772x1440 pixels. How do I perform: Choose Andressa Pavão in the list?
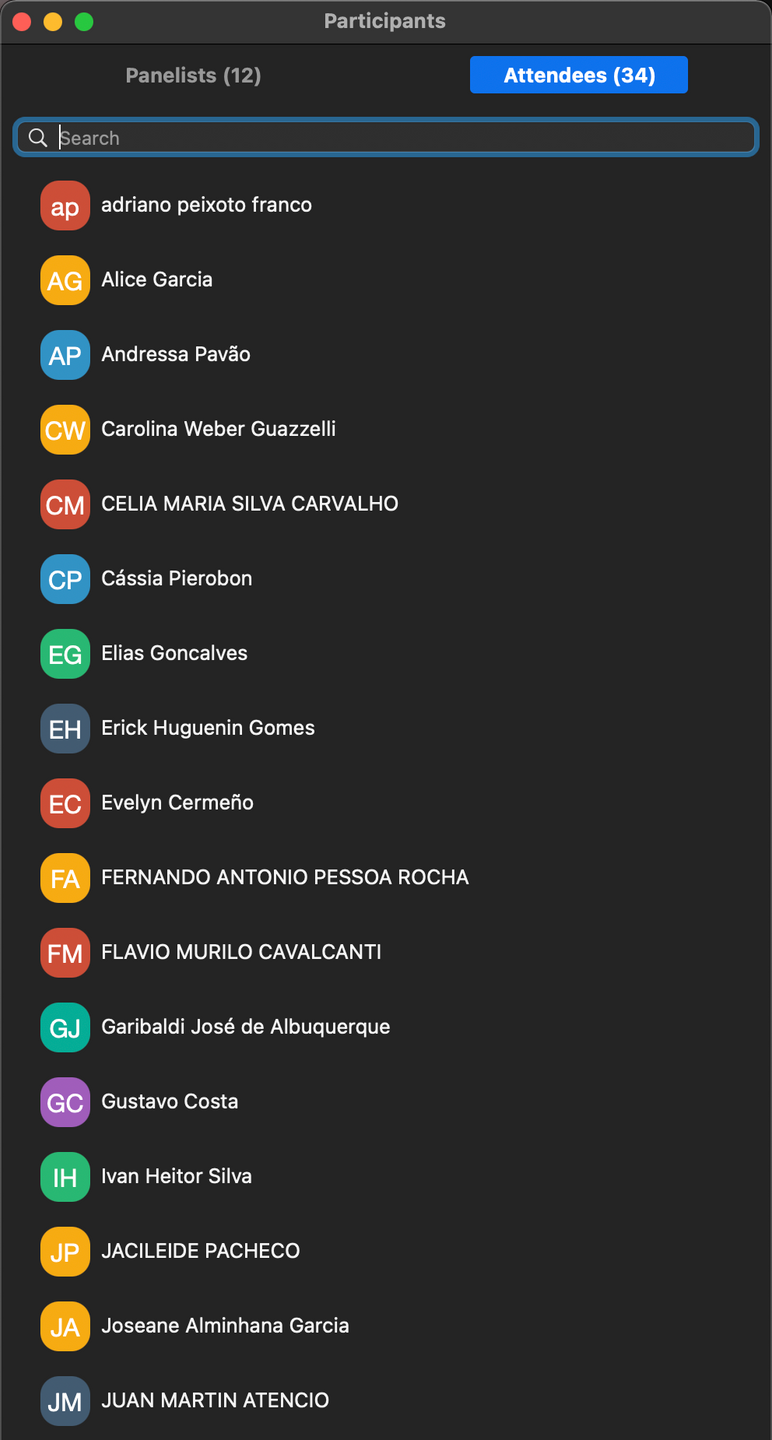point(176,354)
